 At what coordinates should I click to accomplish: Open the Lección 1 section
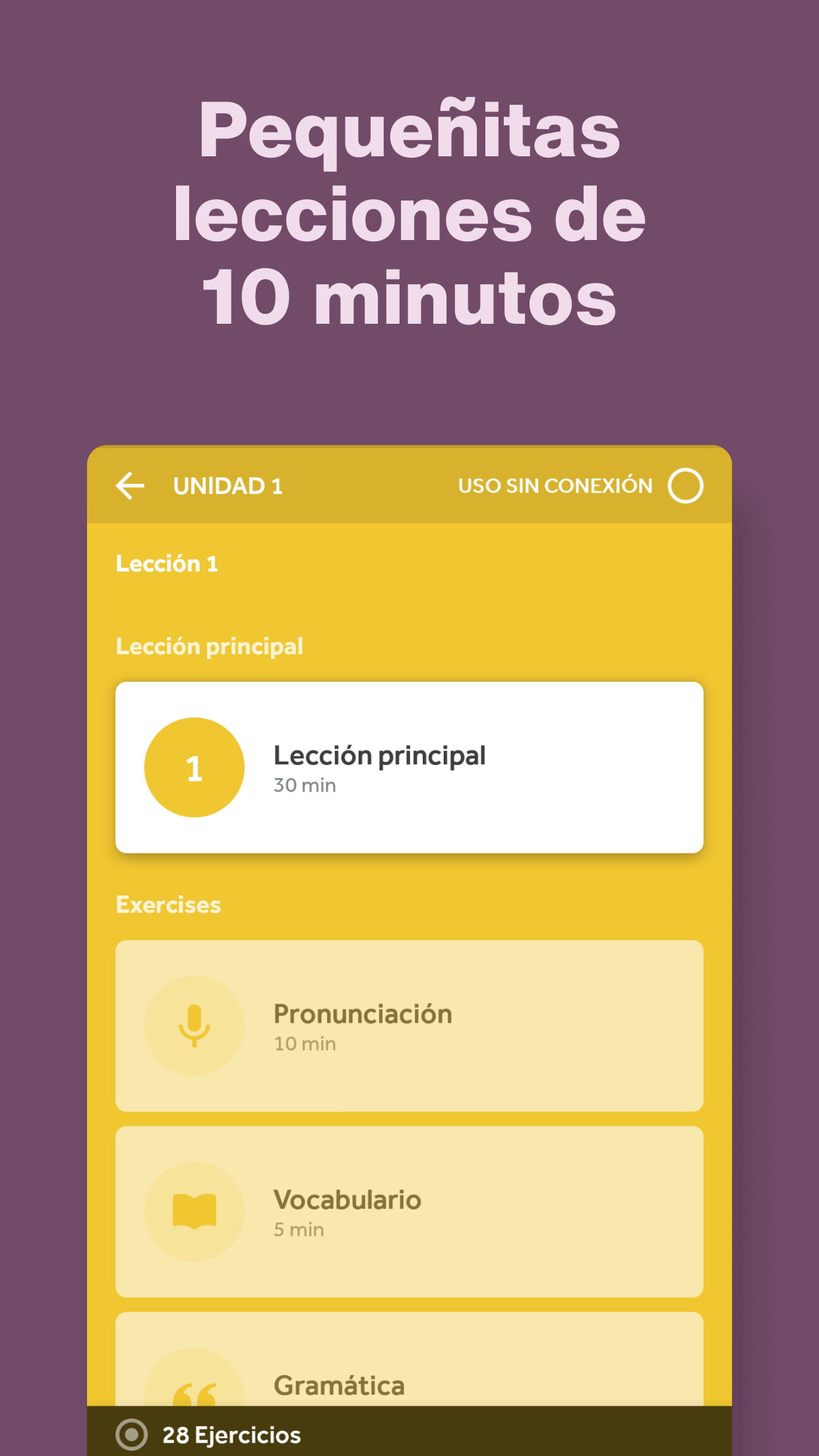coord(168,563)
